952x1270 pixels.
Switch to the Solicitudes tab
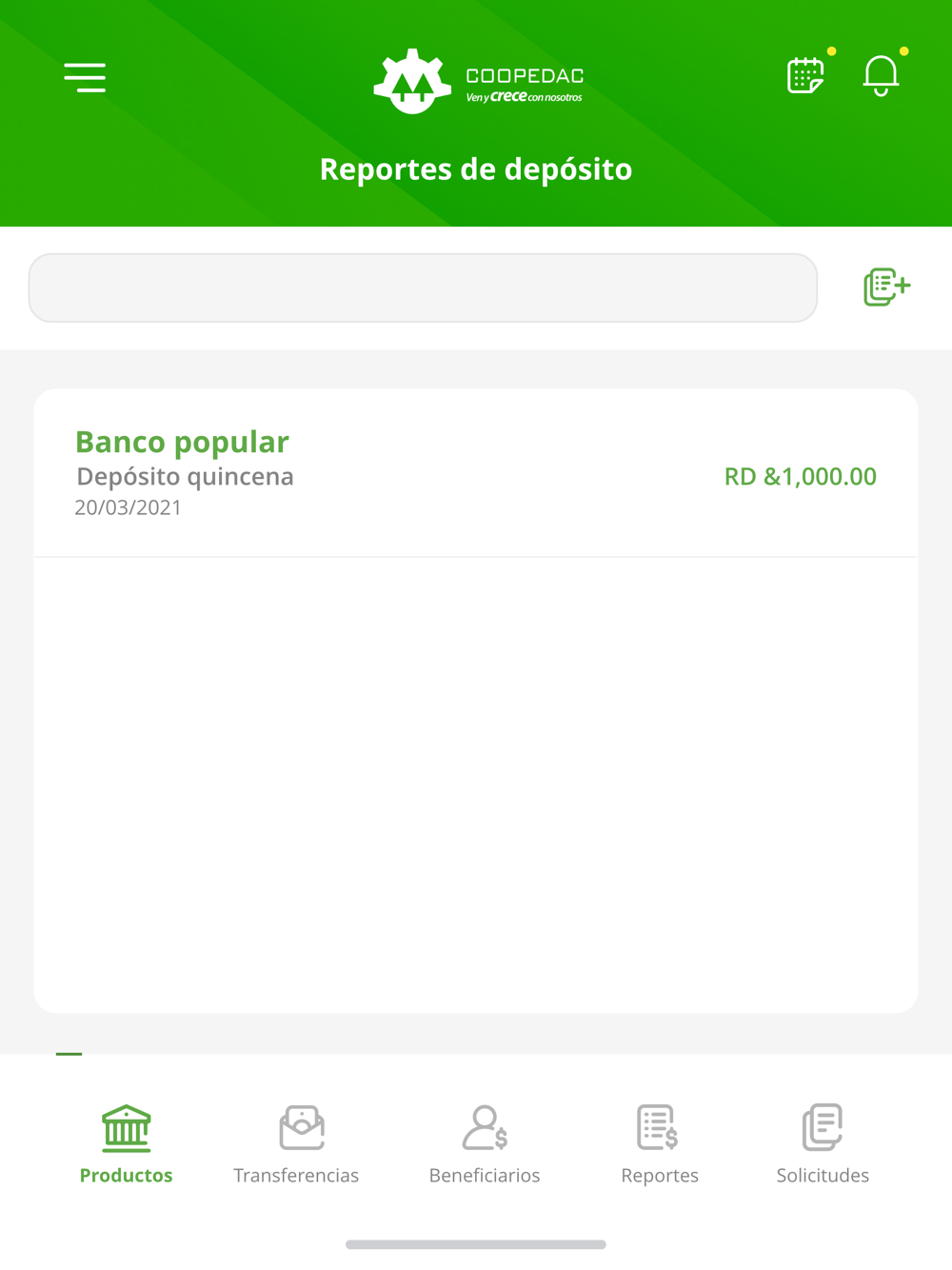[x=823, y=1144]
